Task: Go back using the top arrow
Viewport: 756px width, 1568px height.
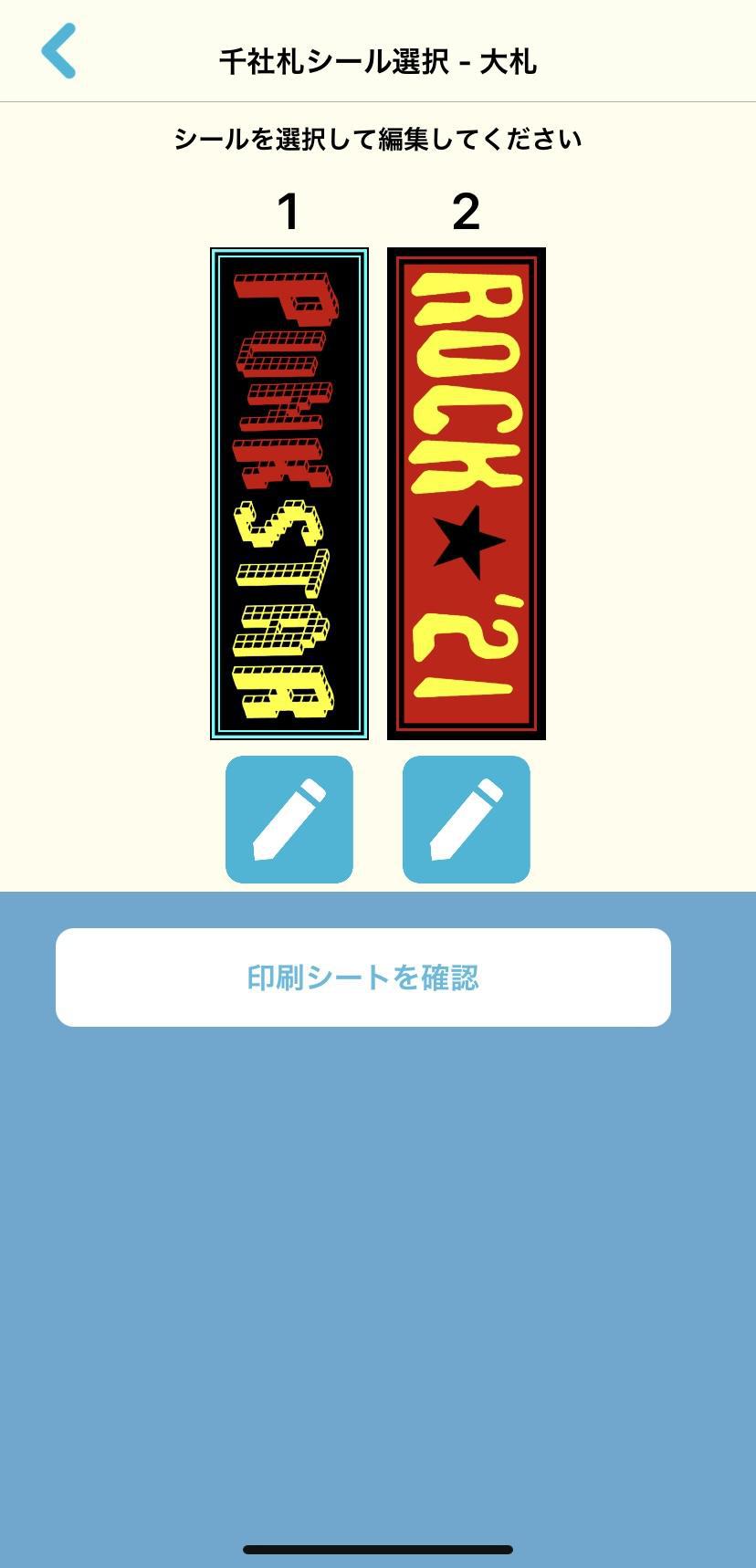Action: pos(58,52)
